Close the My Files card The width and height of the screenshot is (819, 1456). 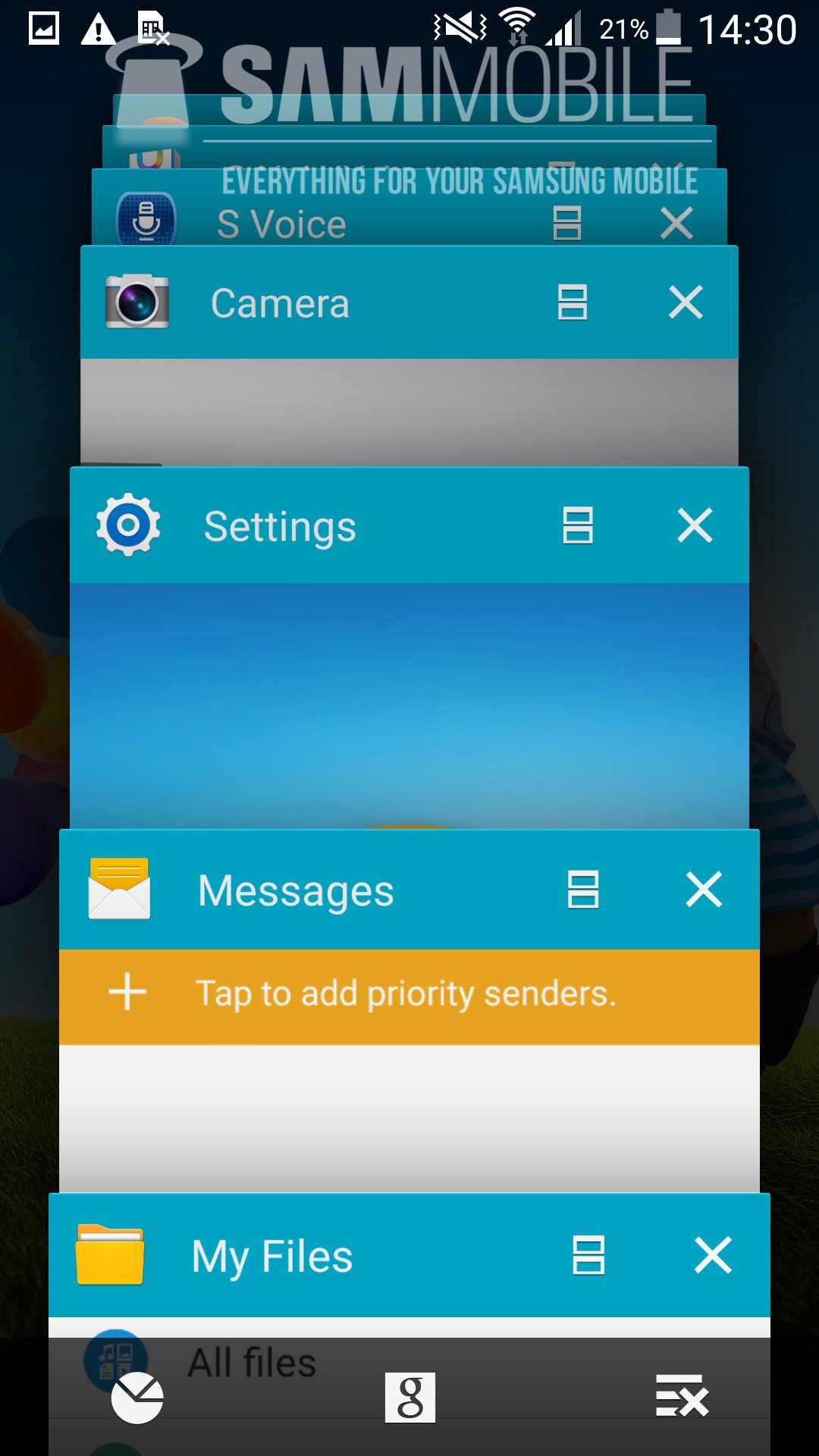tap(713, 1255)
